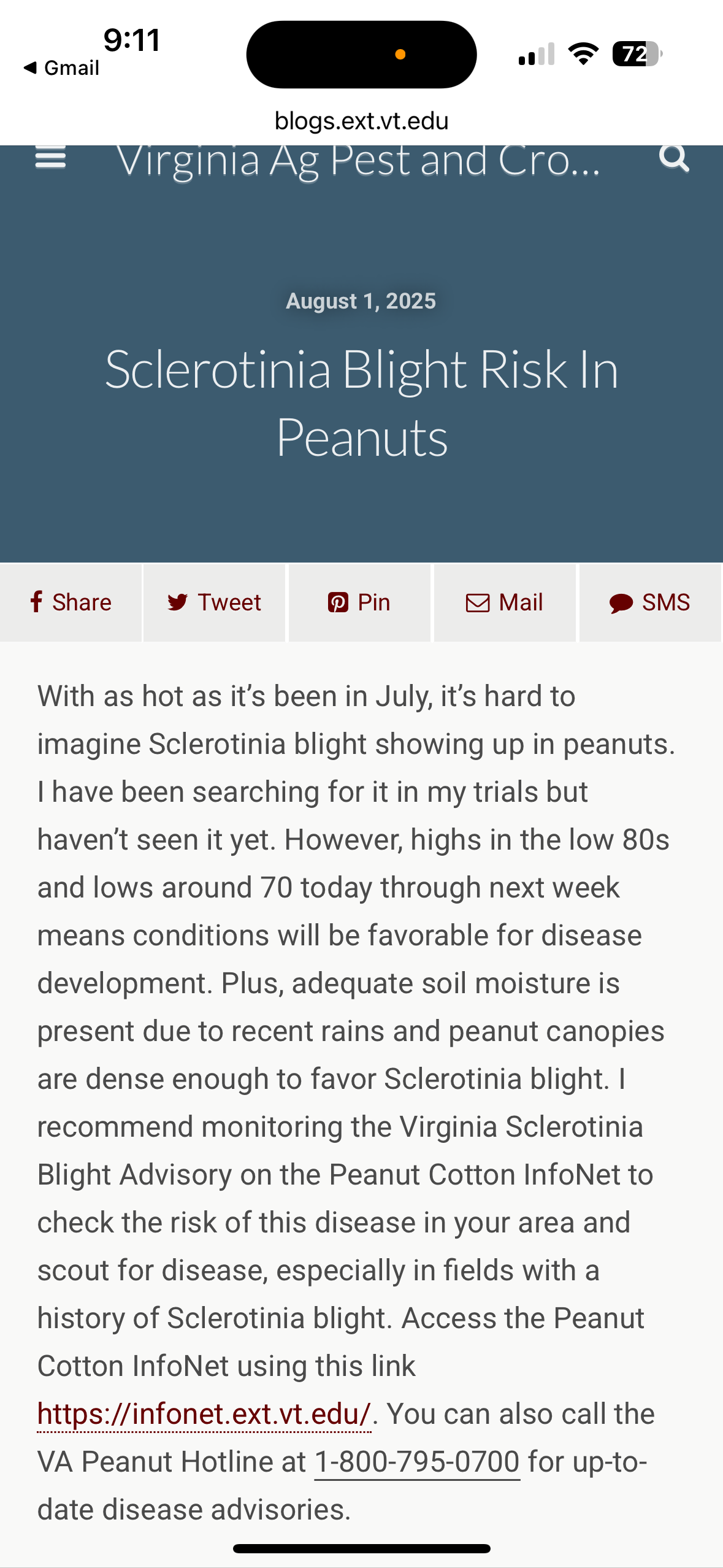Tap the blogs.ext.vt.edu address bar
This screenshot has height=1568, width=723.
pos(362,121)
